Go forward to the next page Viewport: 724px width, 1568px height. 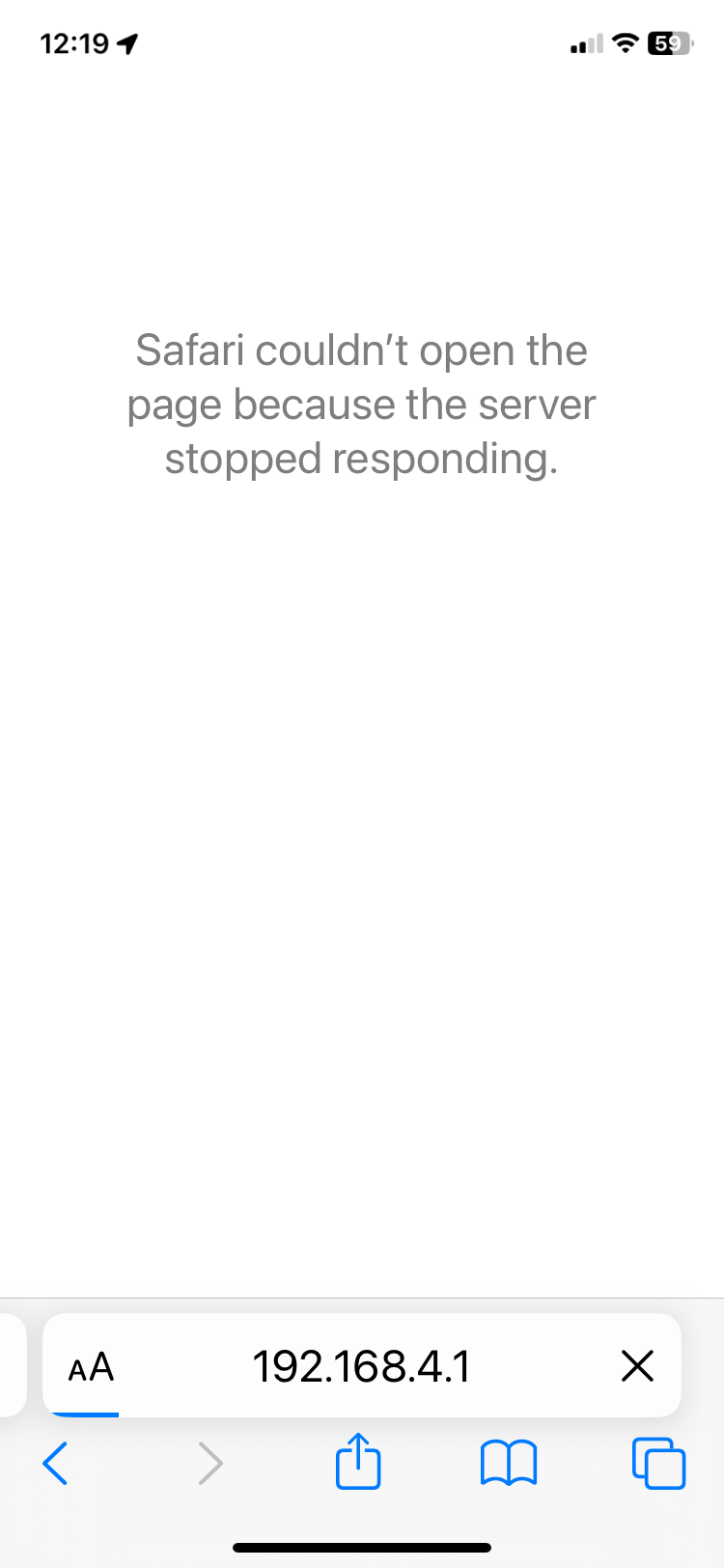(x=209, y=1463)
